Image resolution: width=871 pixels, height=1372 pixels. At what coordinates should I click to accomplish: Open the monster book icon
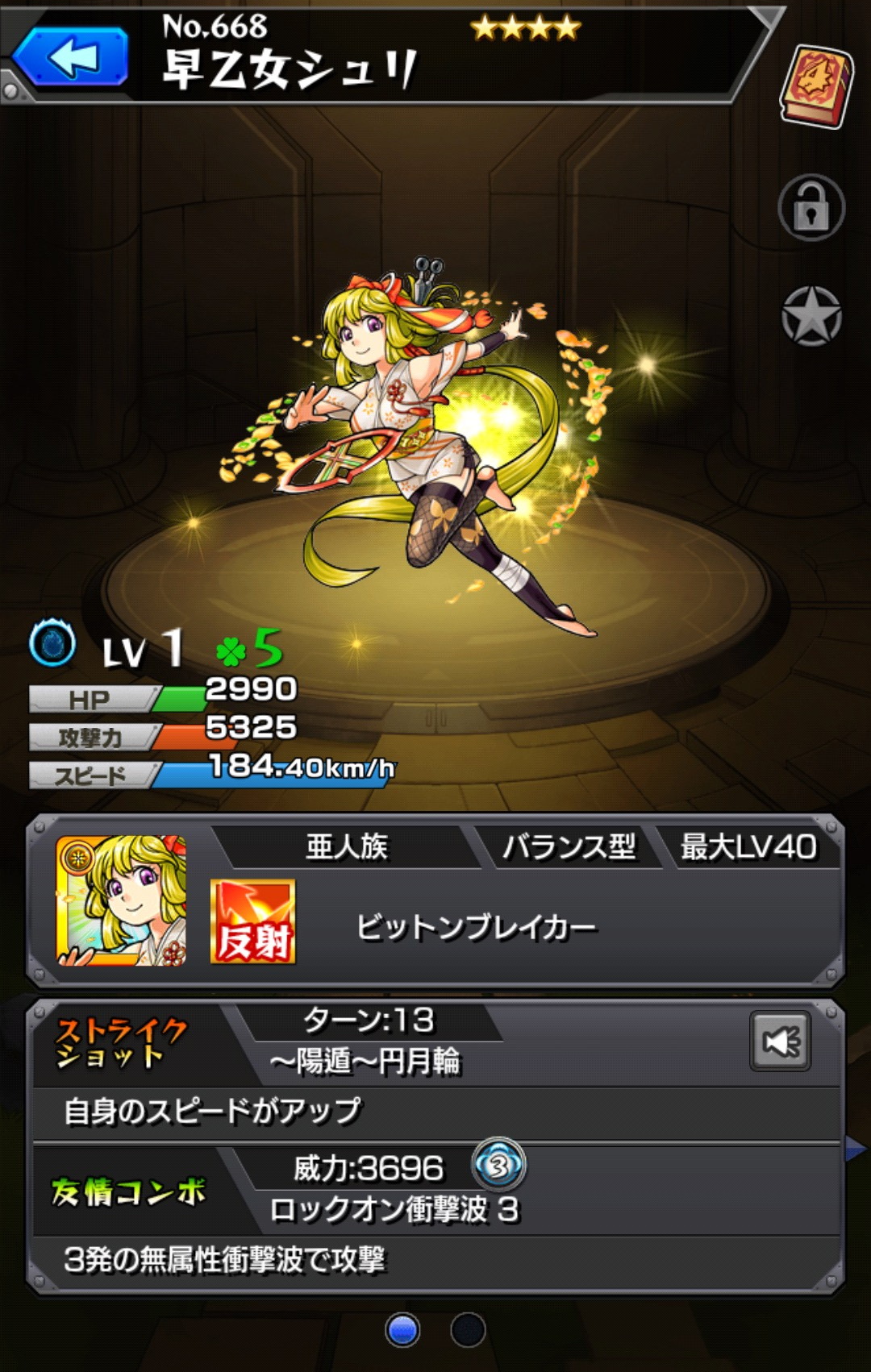click(816, 85)
